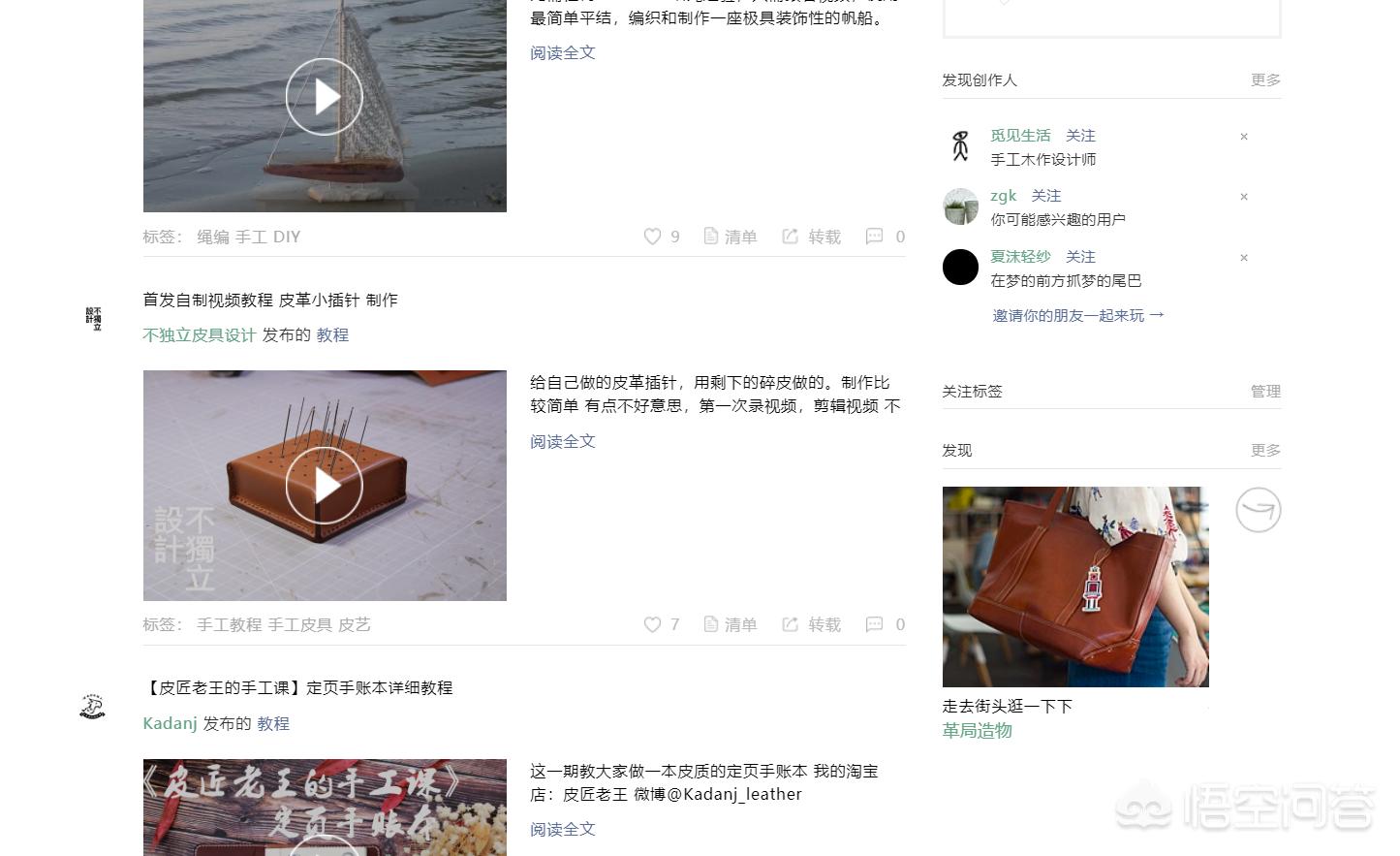Viewport: 1400px width, 856px height.
Task: Dismiss the 觅见生活 suggestion
Action: 1244,137
